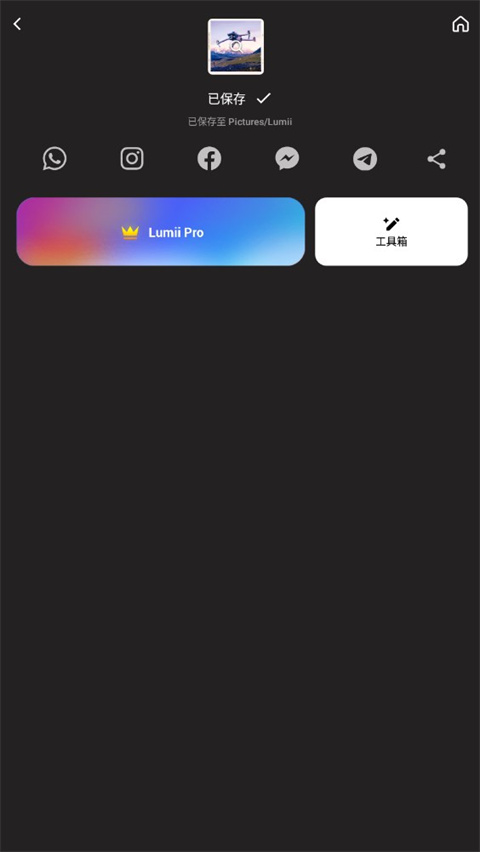Return to the home screen icon
This screenshot has width=480, height=852.
click(x=460, y=24)
